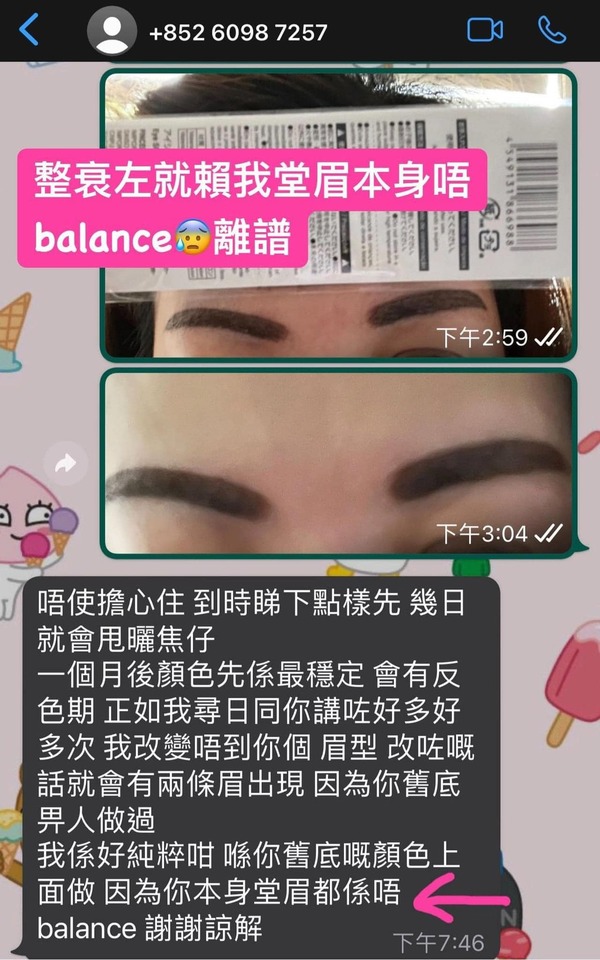This screenshot has height=960, width=600.
Task: Start a video call with this contact
Action: tap(485, 30)
